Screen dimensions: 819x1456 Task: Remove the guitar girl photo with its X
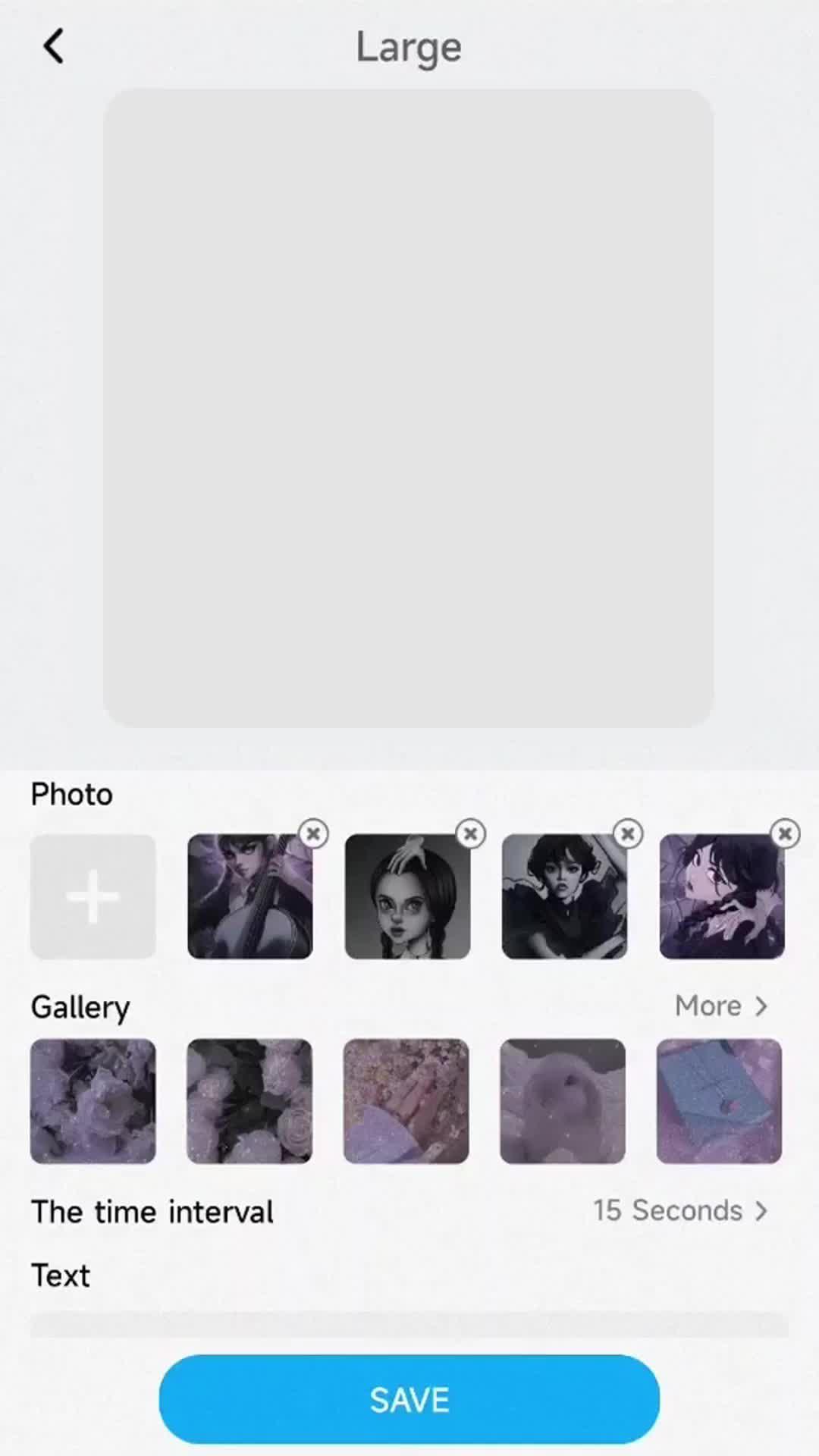pyautogui.click(x=313, y=833)
